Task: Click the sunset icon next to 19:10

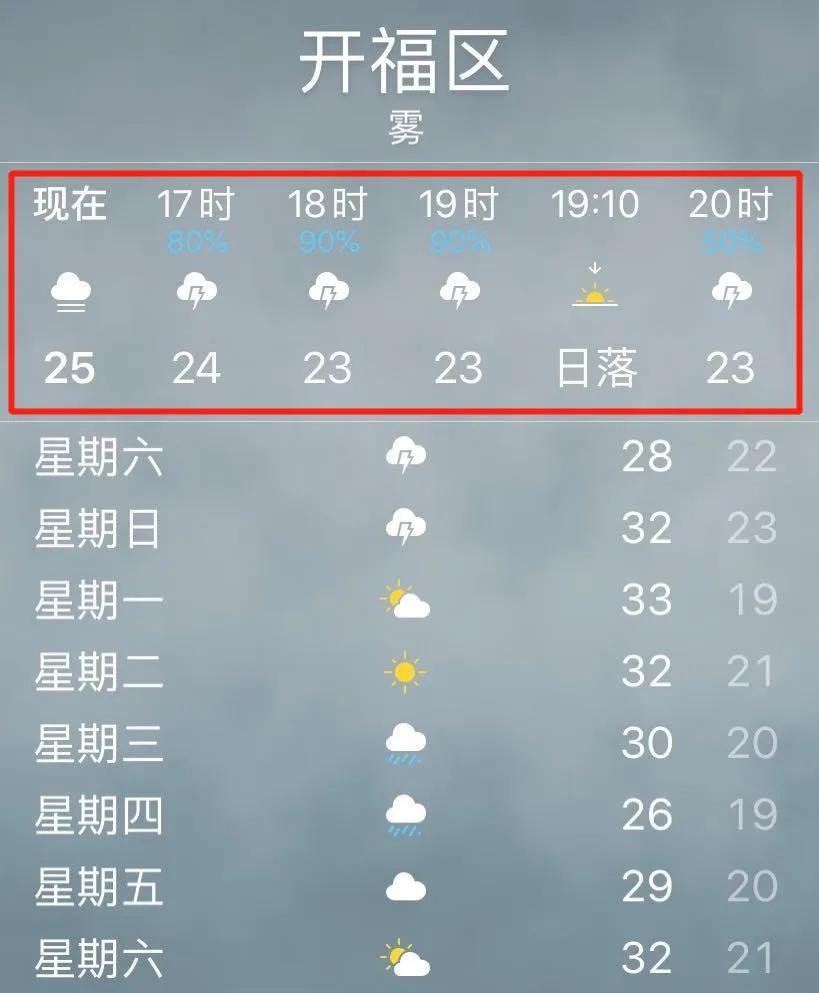Action: tap(595, 295)
